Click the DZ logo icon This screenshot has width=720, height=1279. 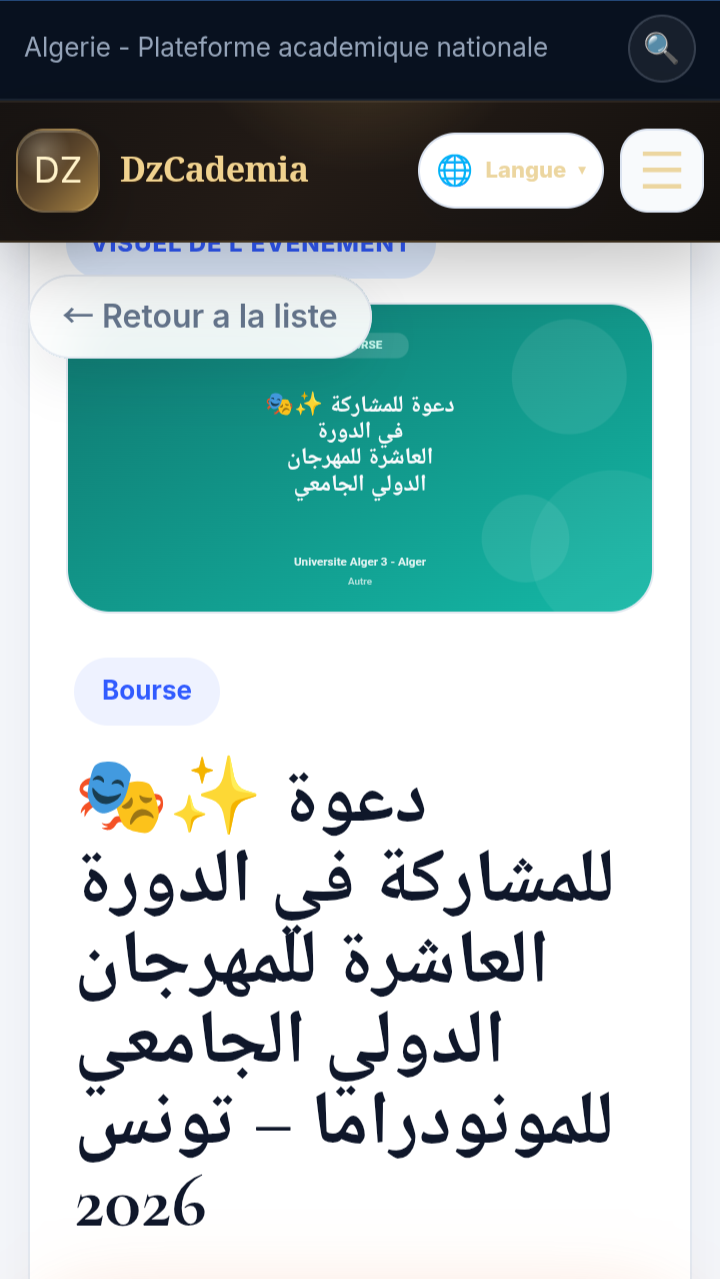click(x=57, y=169)
